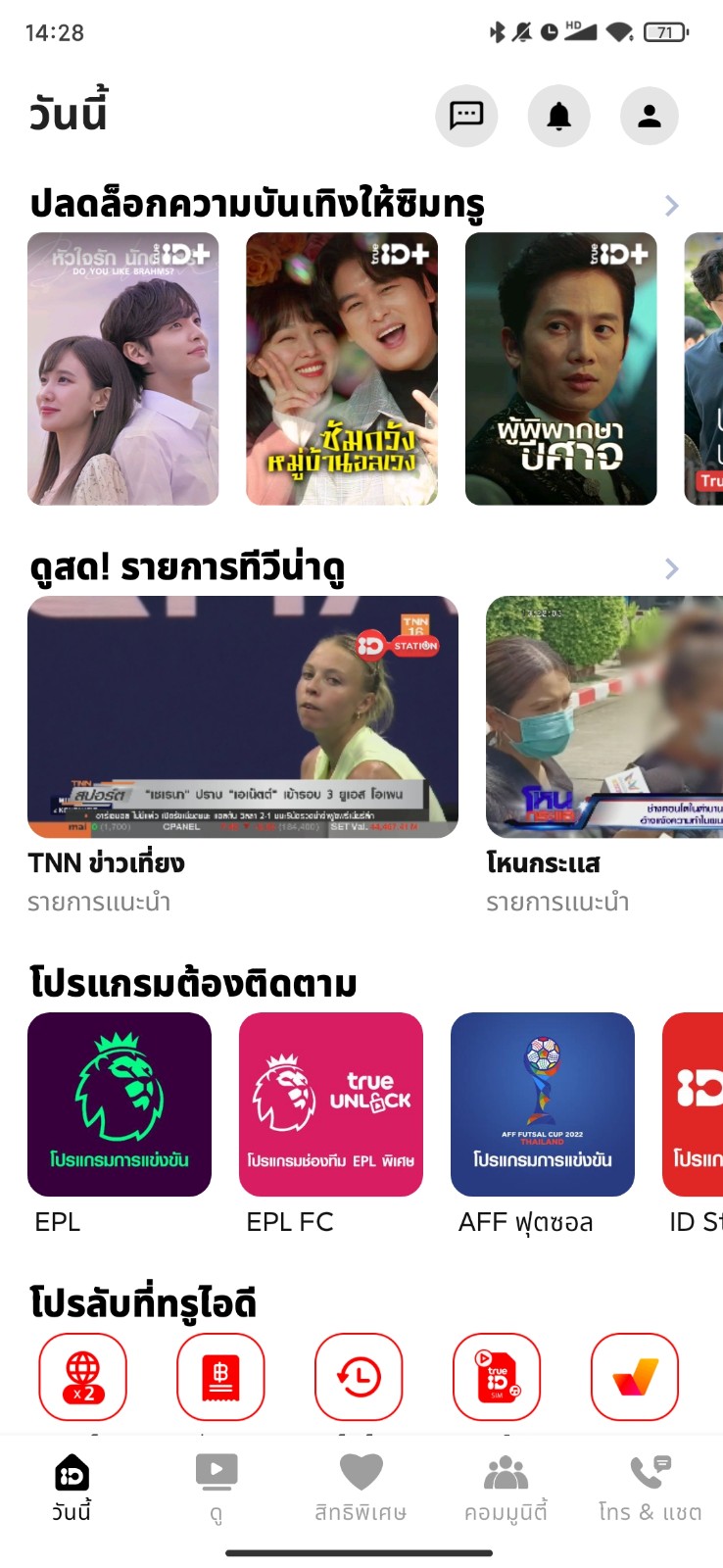The height and width of the screenshot is (1568, 723).
Task: Open the EPL program thumbnail
Action: click(x=119, y=1104)
